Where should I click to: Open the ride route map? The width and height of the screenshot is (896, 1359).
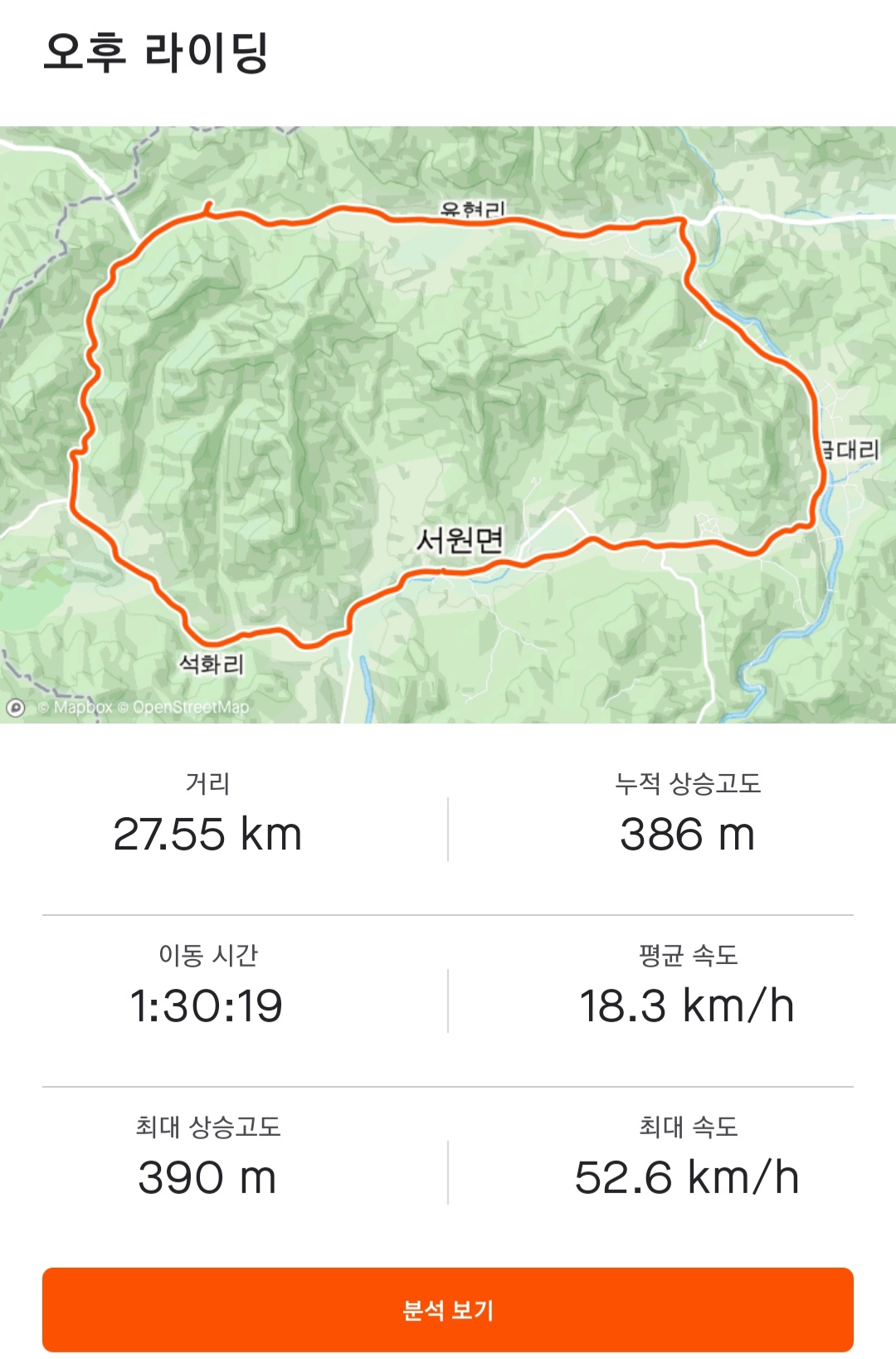(448, 423)
